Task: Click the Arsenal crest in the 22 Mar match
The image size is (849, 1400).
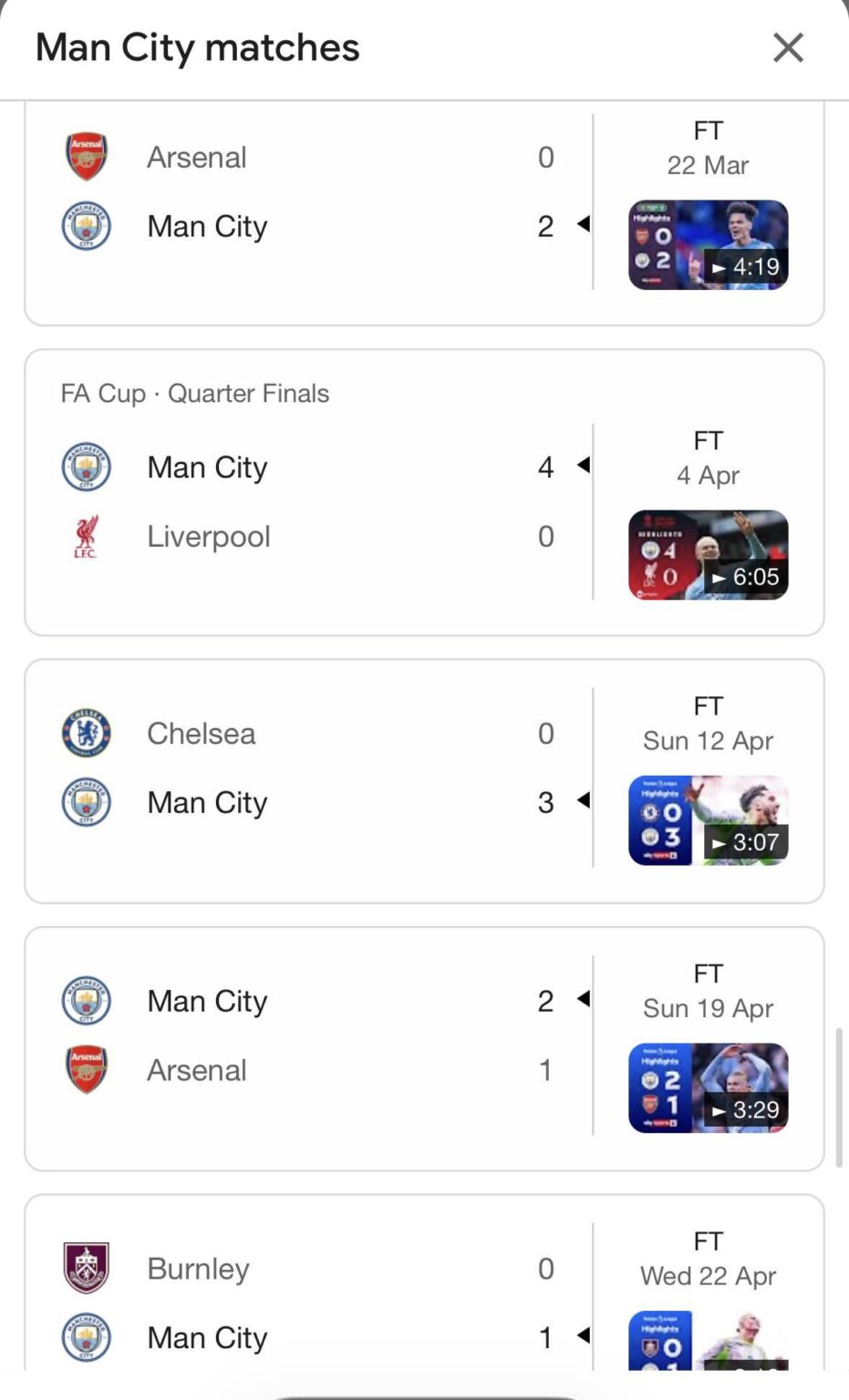Action: click(x=87, y=157)
